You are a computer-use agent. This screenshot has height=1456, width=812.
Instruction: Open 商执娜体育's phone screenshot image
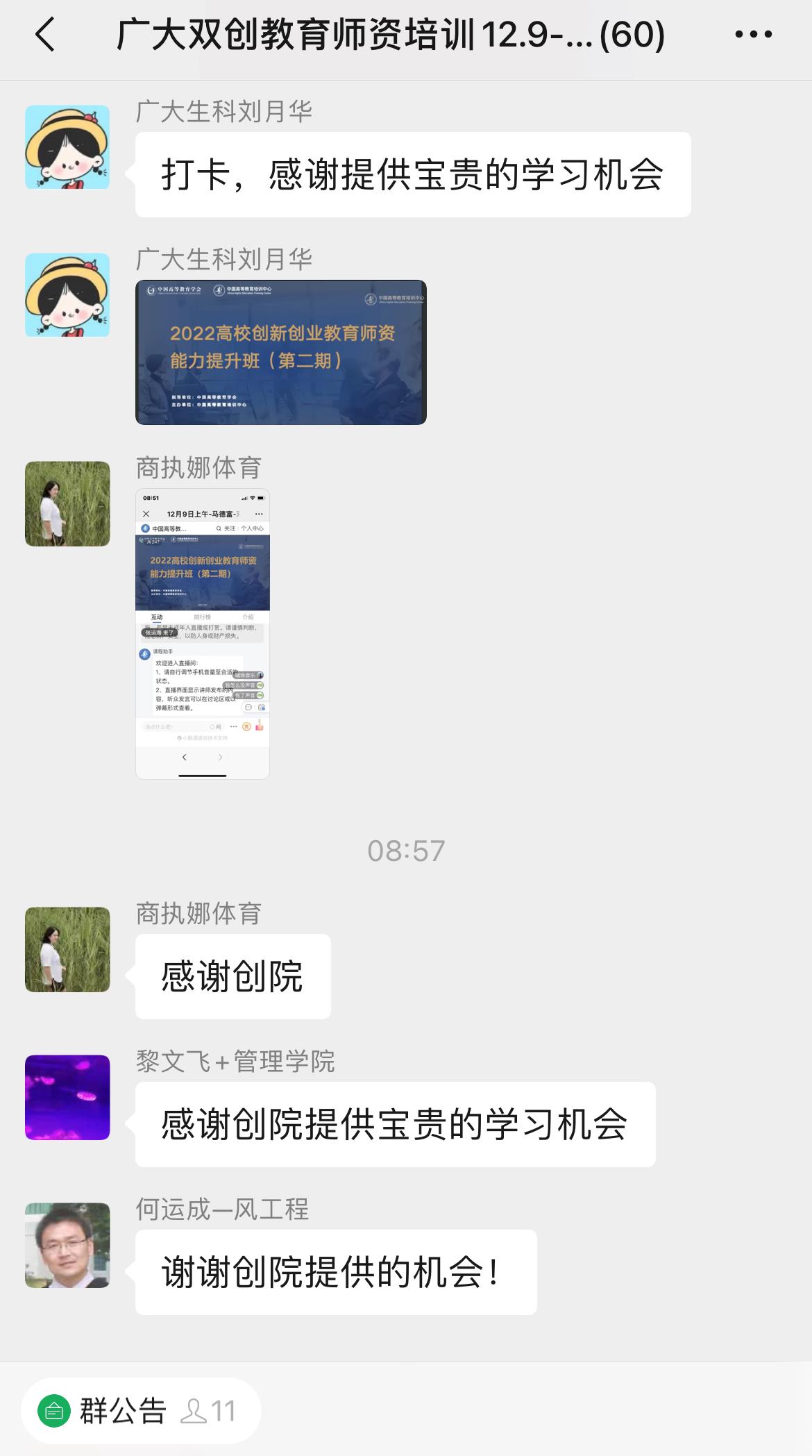(202, 633)
